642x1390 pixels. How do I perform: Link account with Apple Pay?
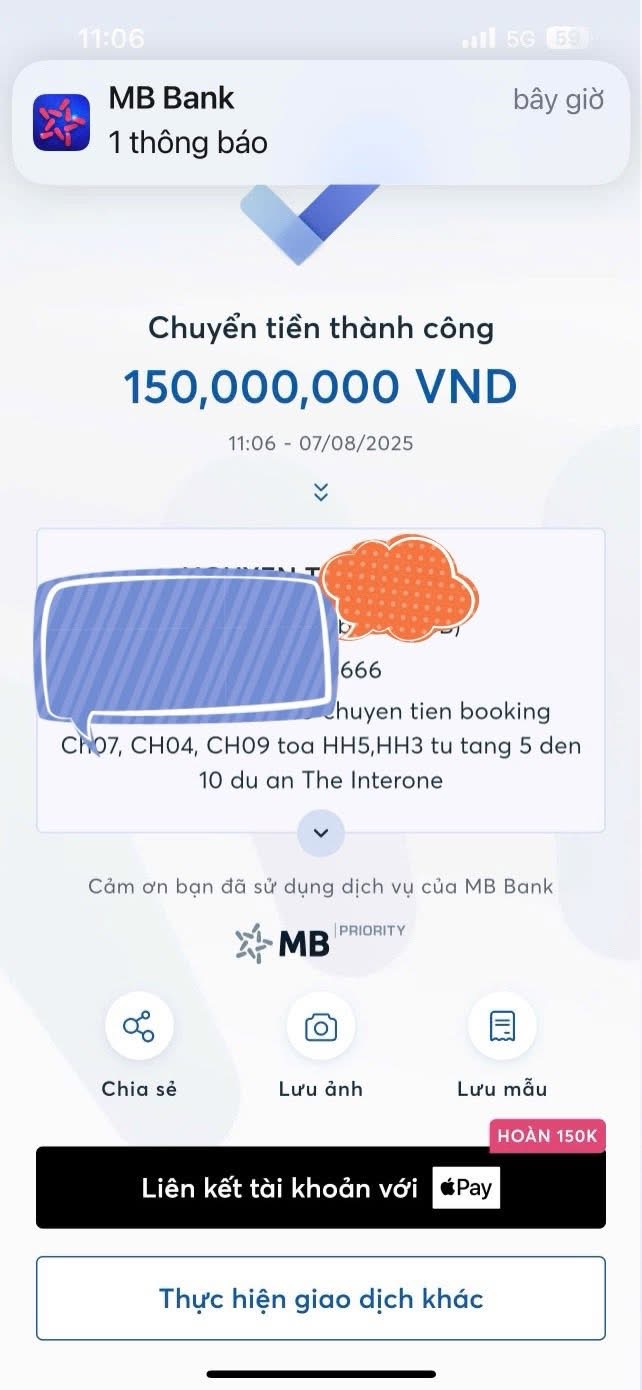pyautogui.click(x=320, y=1188)
